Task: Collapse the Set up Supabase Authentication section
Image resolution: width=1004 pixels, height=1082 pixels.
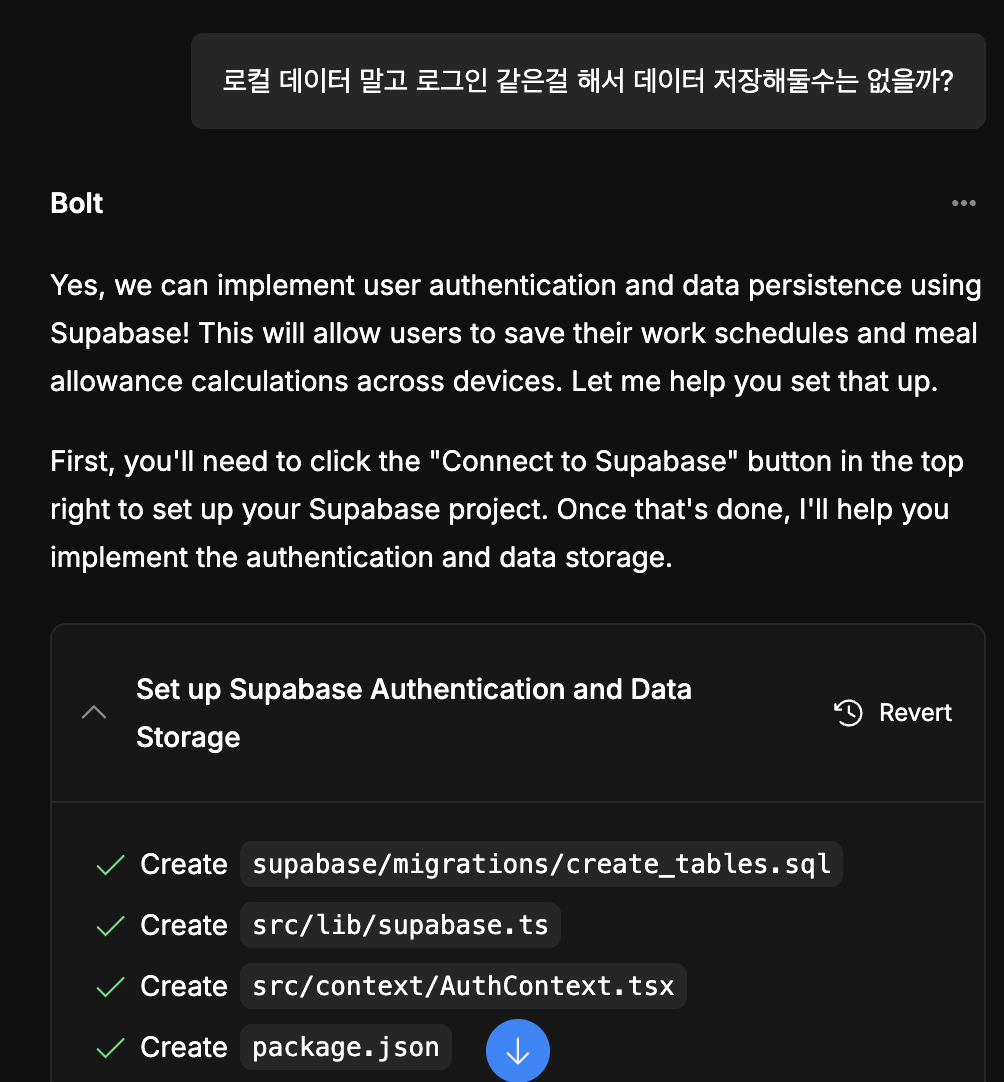Action: click(94, 713)
